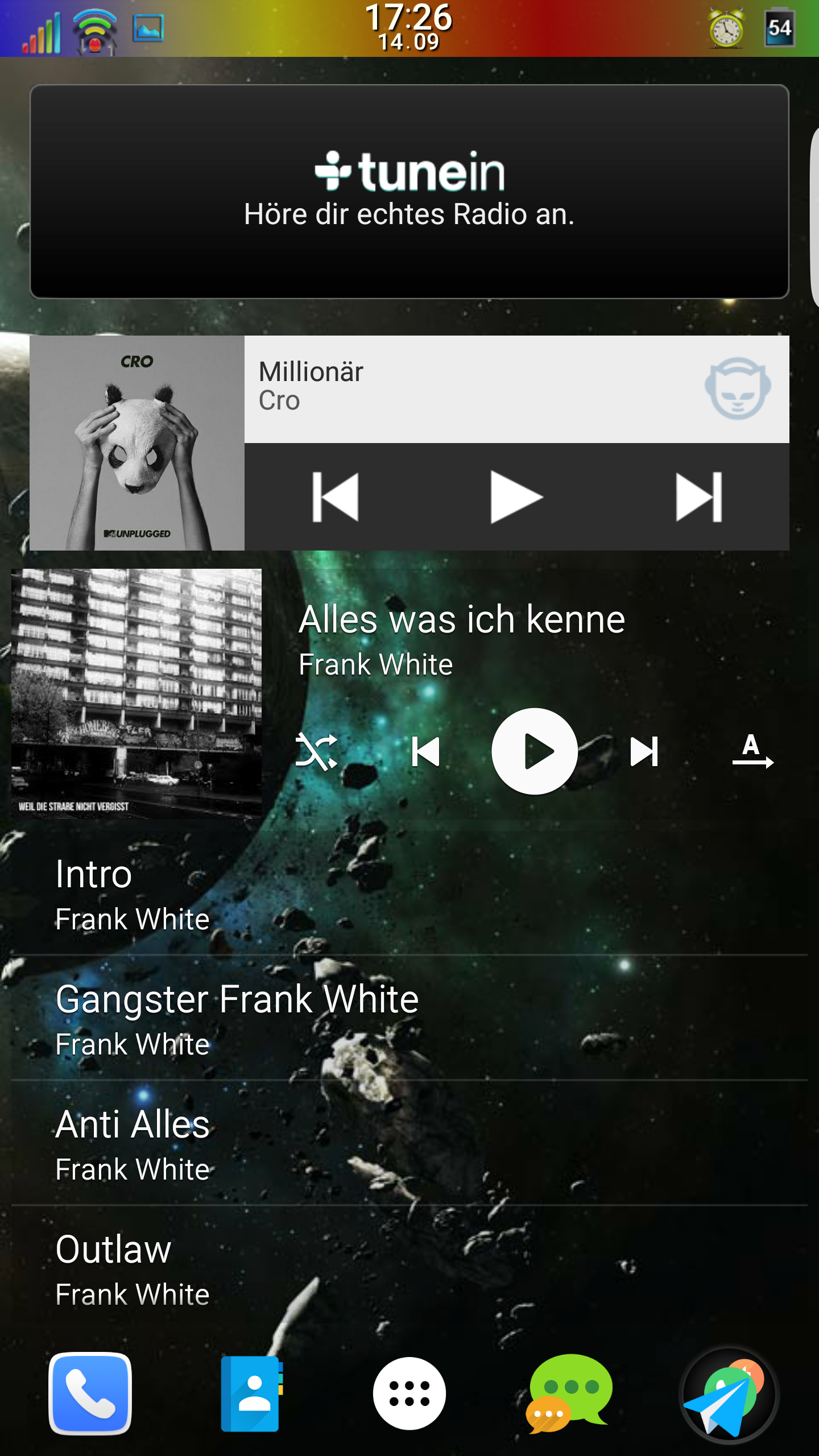
Task: Open the TuneIn radio widget
Action: [409, 192]
